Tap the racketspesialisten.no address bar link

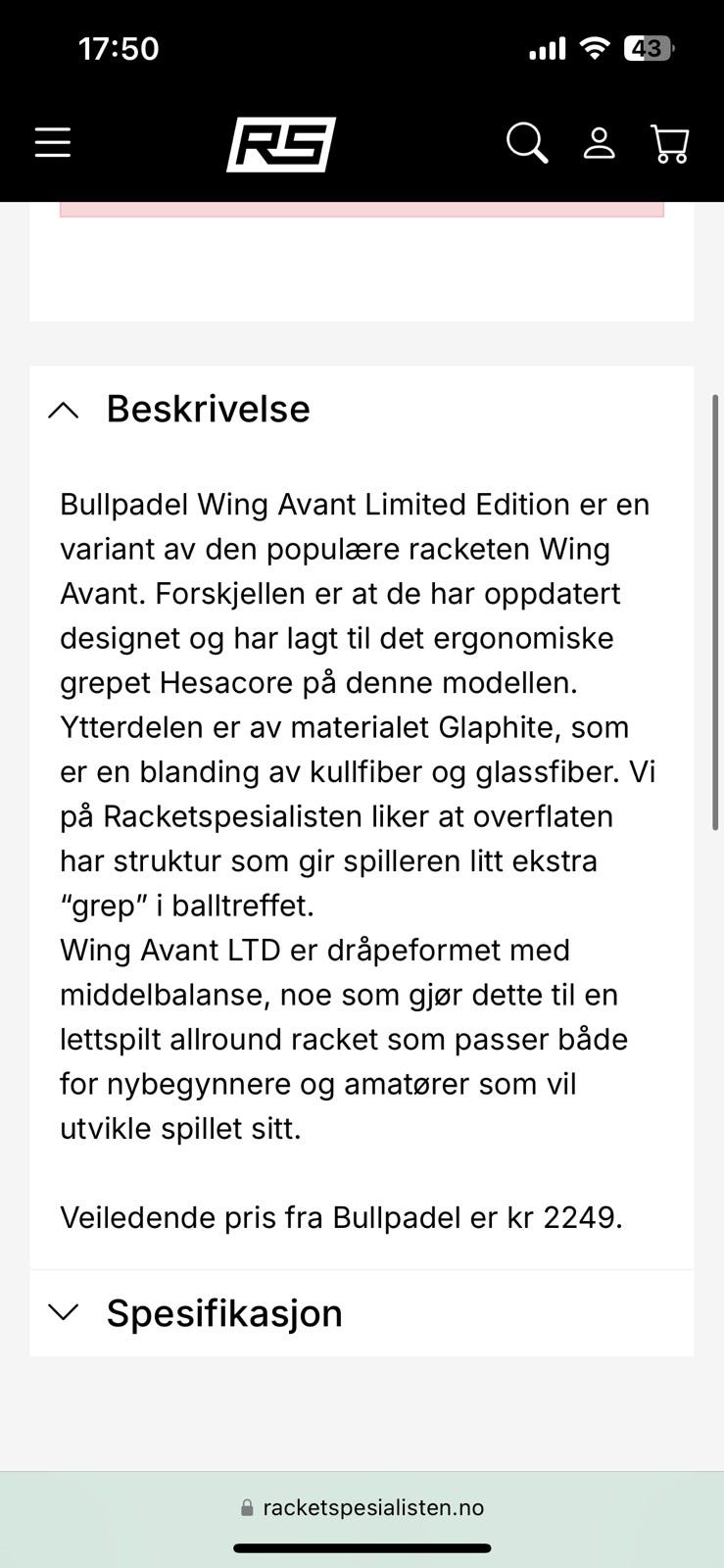(x=370, y=1508)
